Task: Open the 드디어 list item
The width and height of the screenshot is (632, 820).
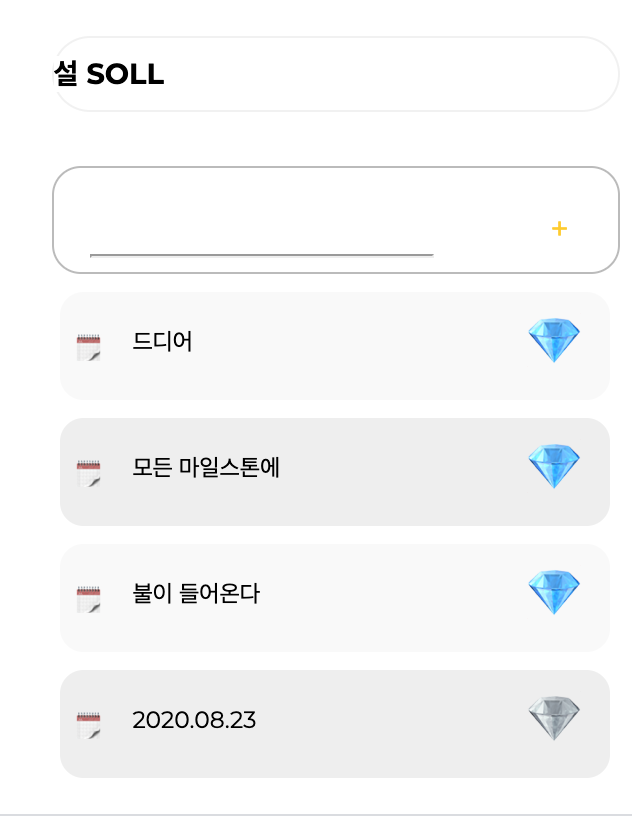Action: click(x=335, y=346)
